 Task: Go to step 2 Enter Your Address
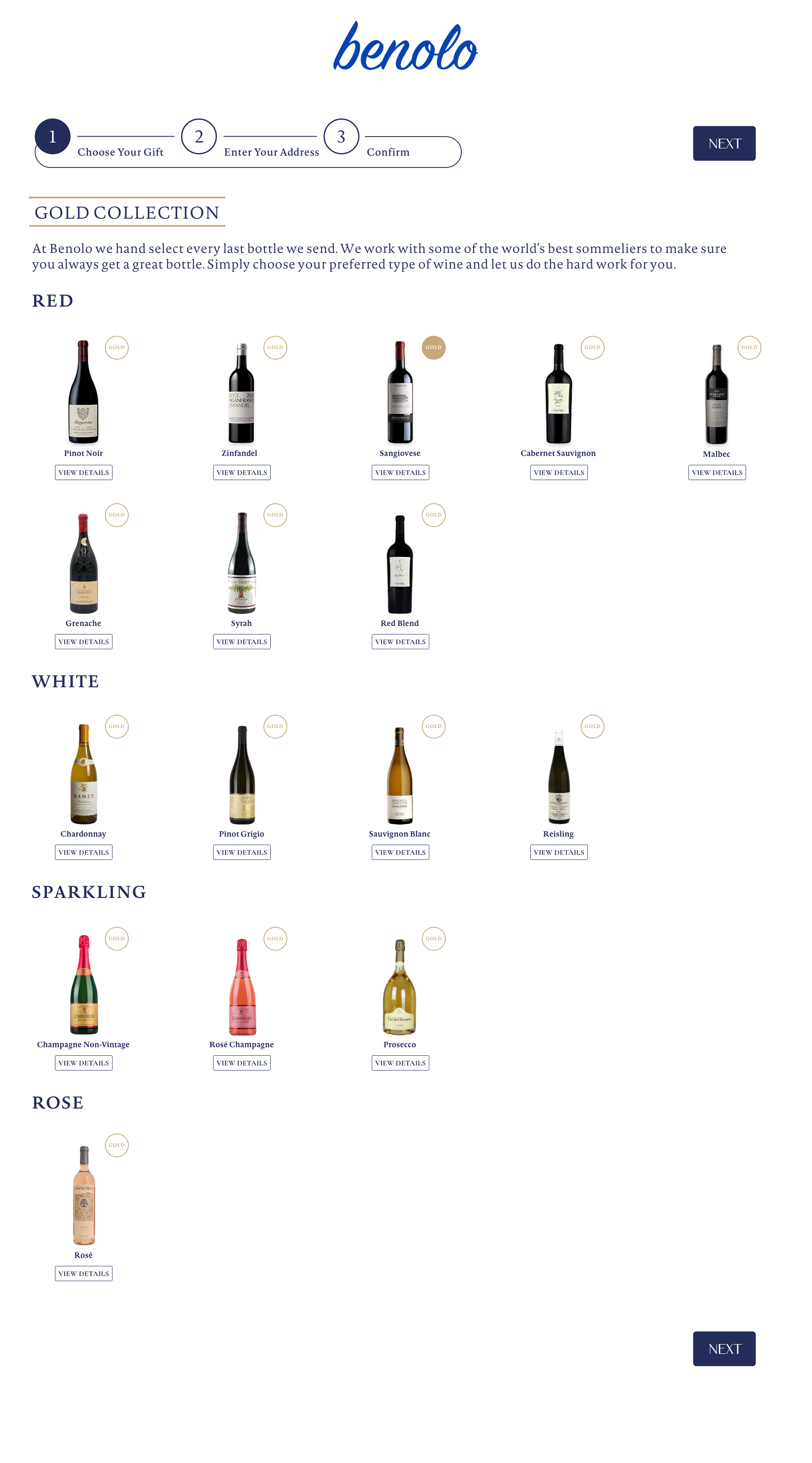pos(199,137)
